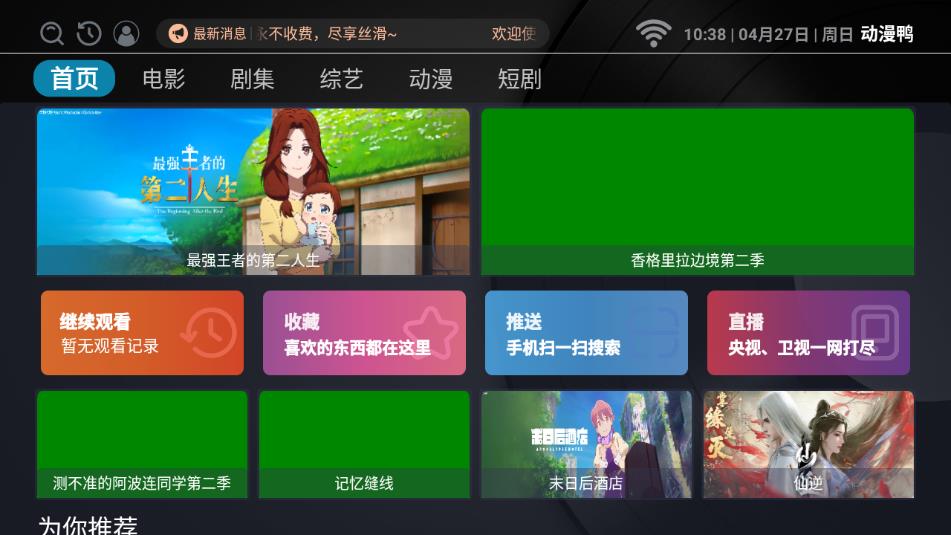951x535 pixels.
Task: Open 香格里拉边境第二季 banner
Action: [697, 191]
